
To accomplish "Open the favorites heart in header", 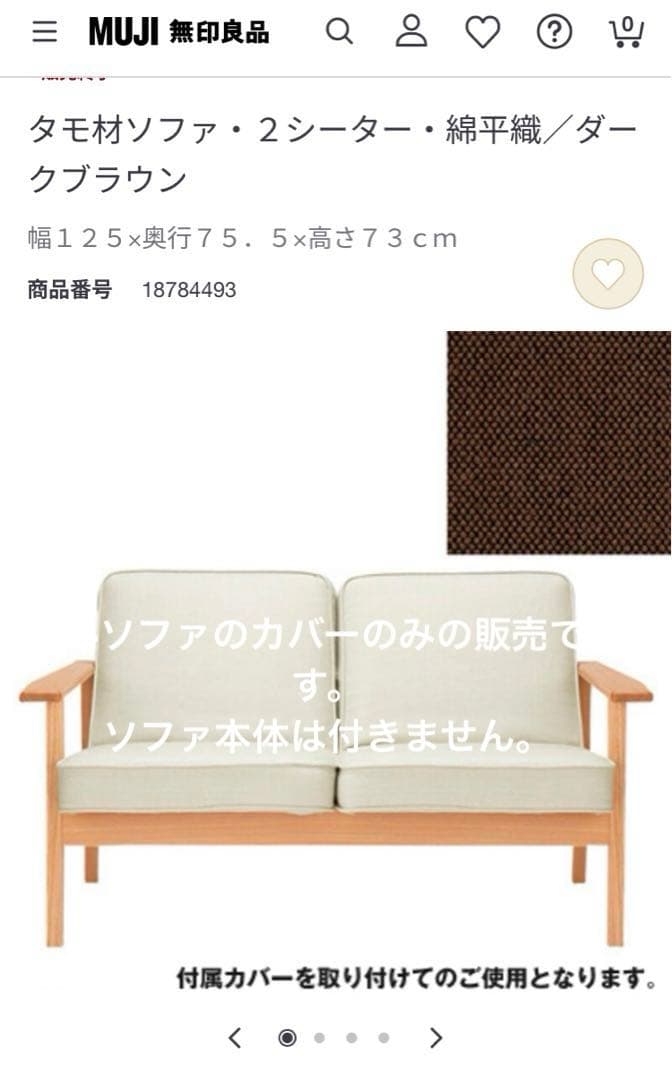I will tap(483, 32).
